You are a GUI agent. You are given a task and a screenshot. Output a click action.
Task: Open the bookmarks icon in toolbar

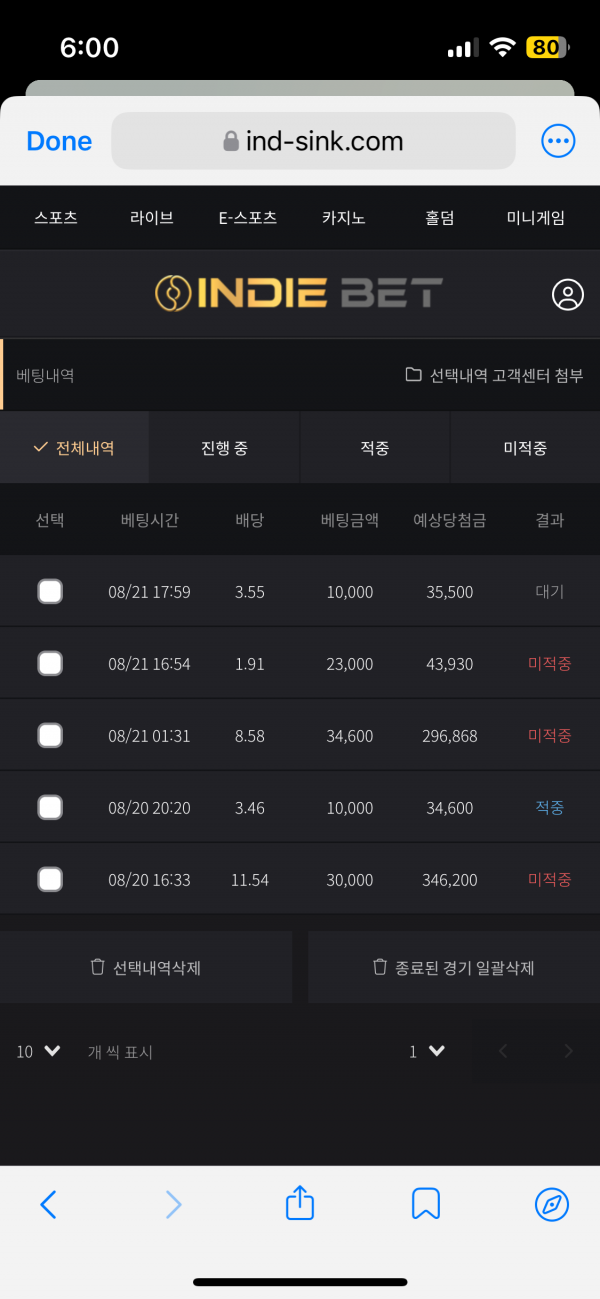426,1204
